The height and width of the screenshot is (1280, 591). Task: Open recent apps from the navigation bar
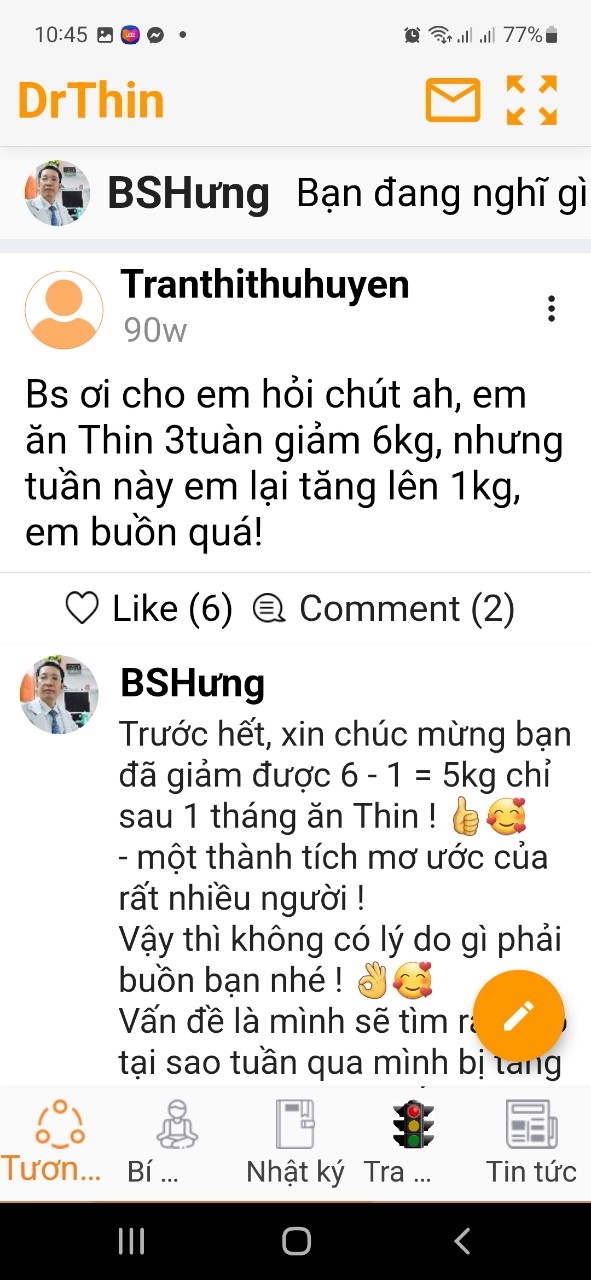tap(132, 1241)
